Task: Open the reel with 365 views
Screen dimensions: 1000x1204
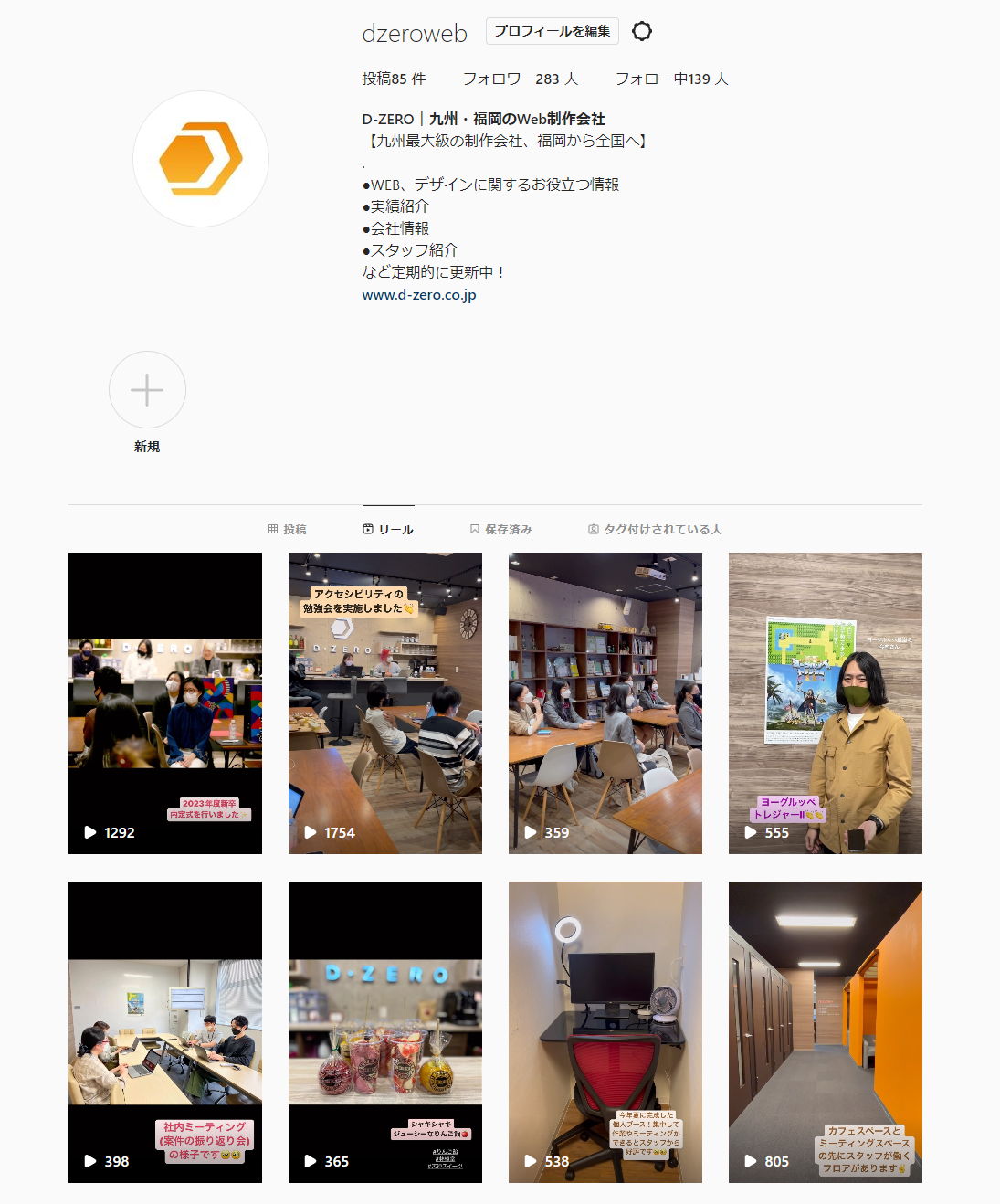Action: [x=385, y=1032]
